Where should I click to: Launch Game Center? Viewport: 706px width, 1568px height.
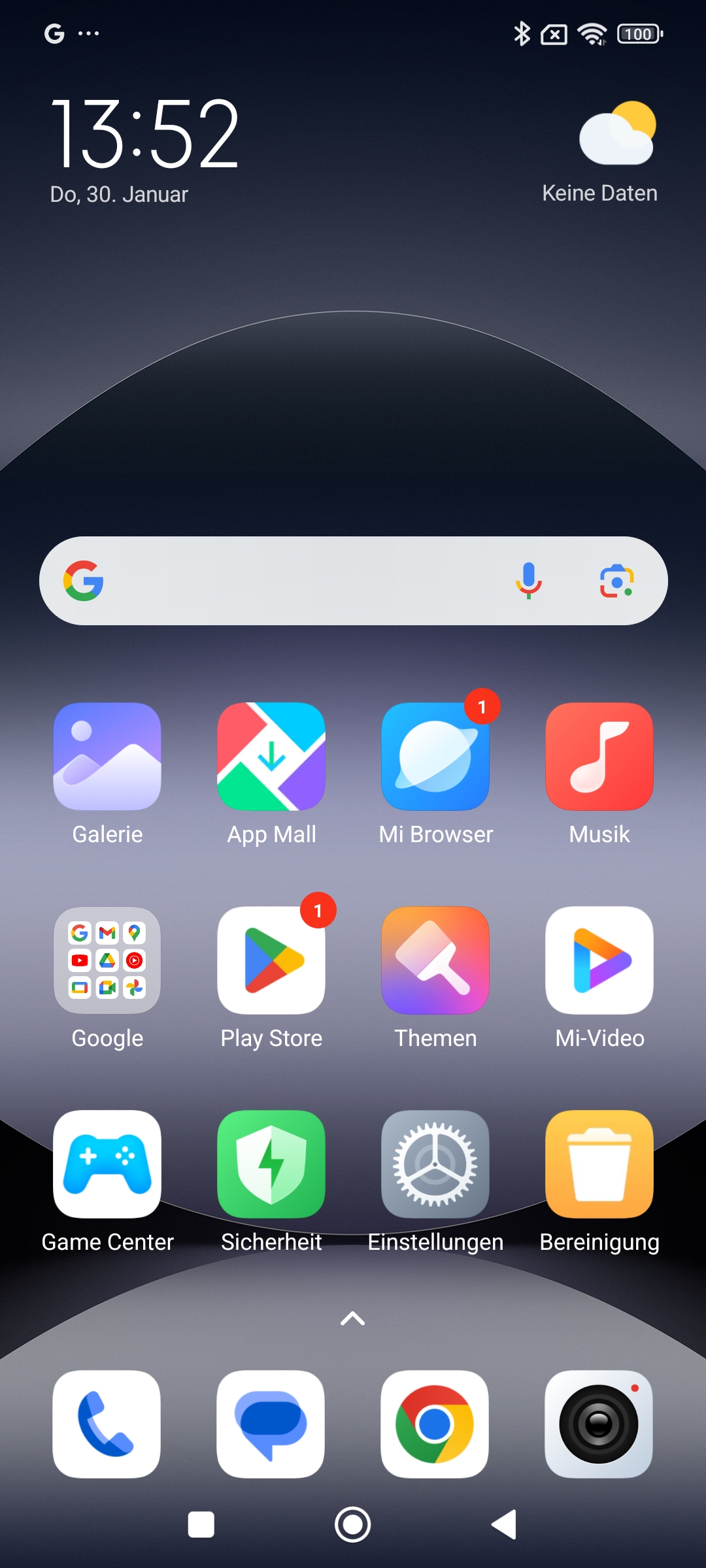click(107, 1164)
